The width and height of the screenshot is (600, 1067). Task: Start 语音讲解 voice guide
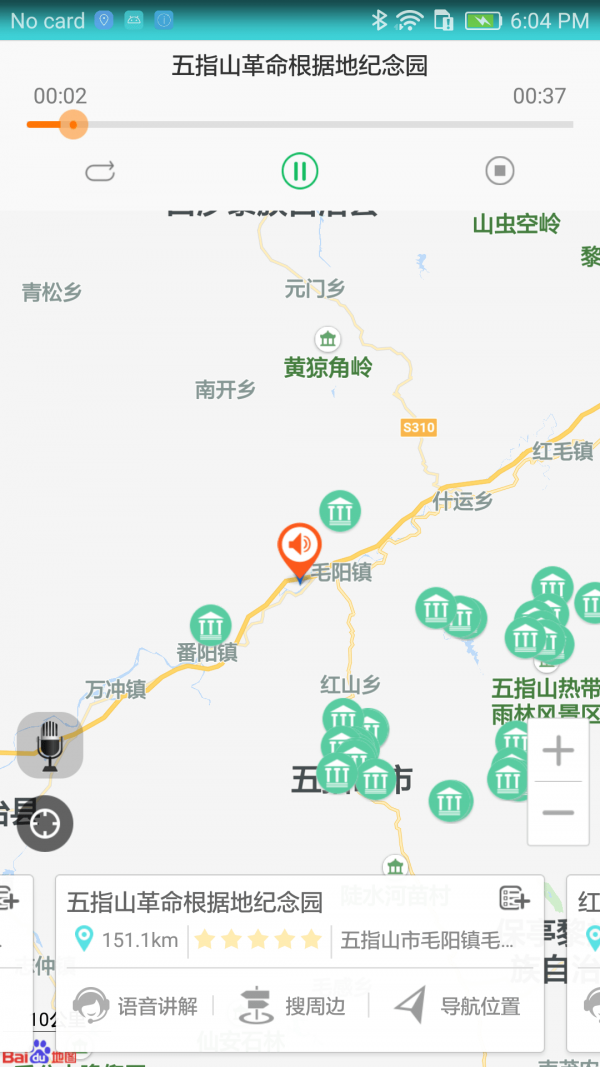pyautogui.click(x=136, y=1007)
